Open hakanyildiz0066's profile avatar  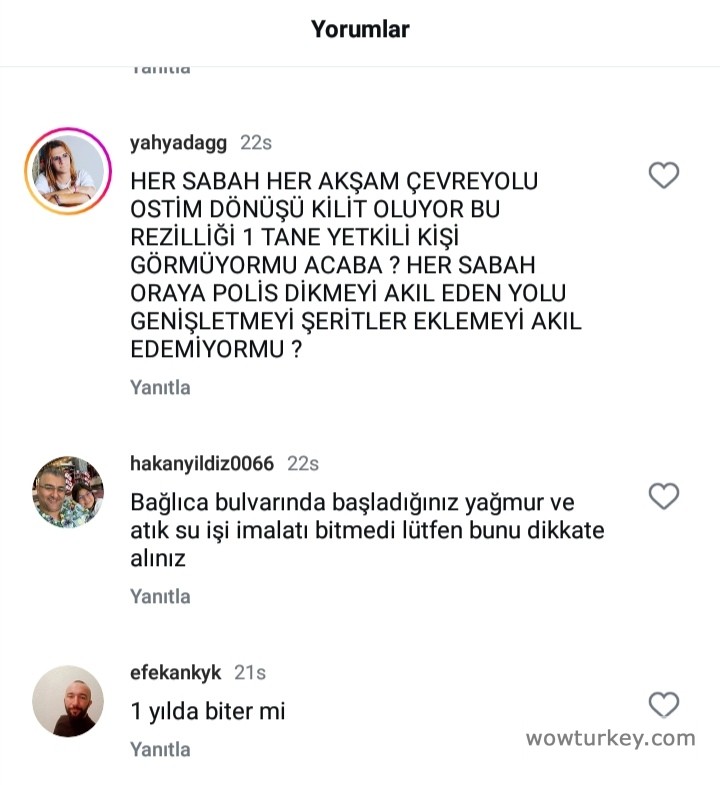pos(68,492)
